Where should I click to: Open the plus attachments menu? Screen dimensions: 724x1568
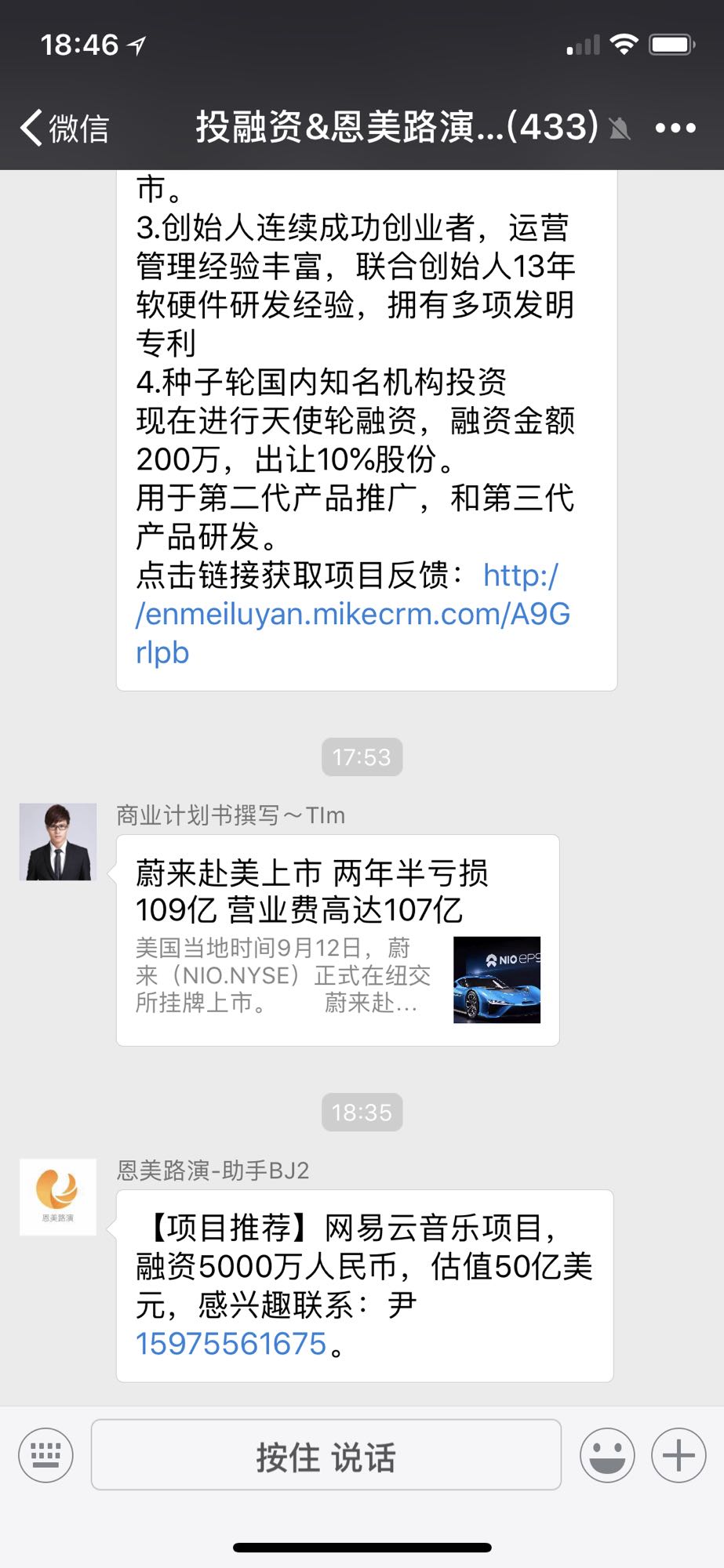pos(679,1455)
